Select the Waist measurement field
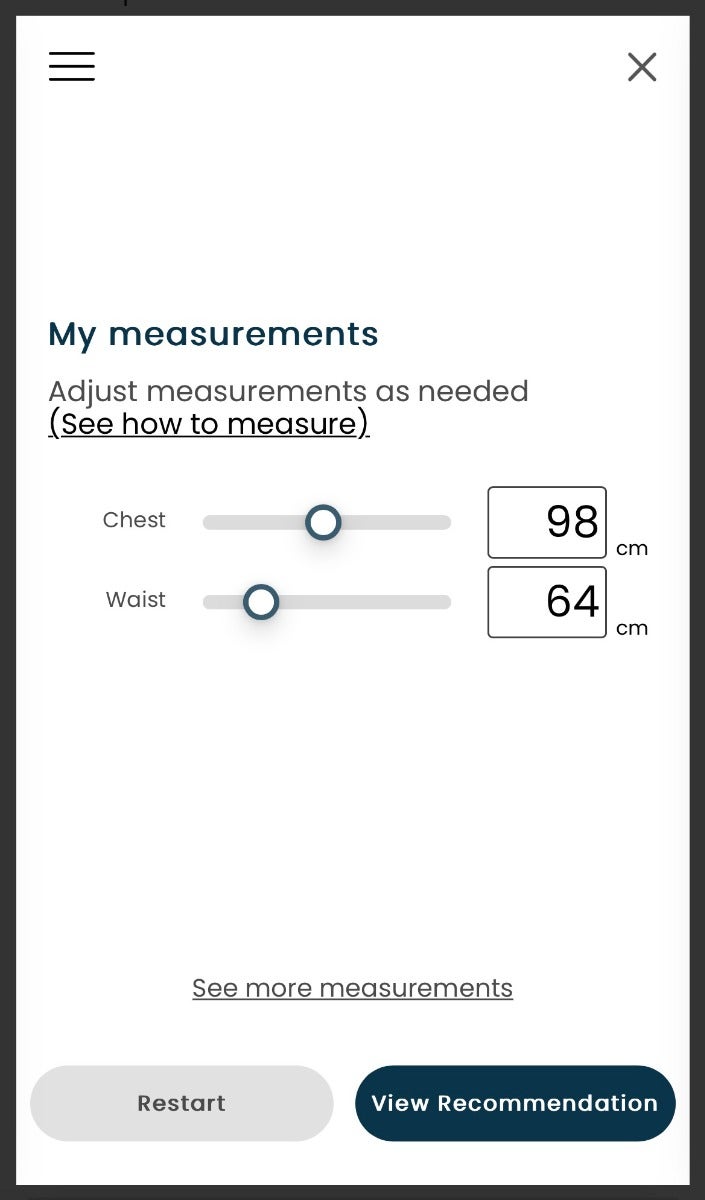 [547, 602]
